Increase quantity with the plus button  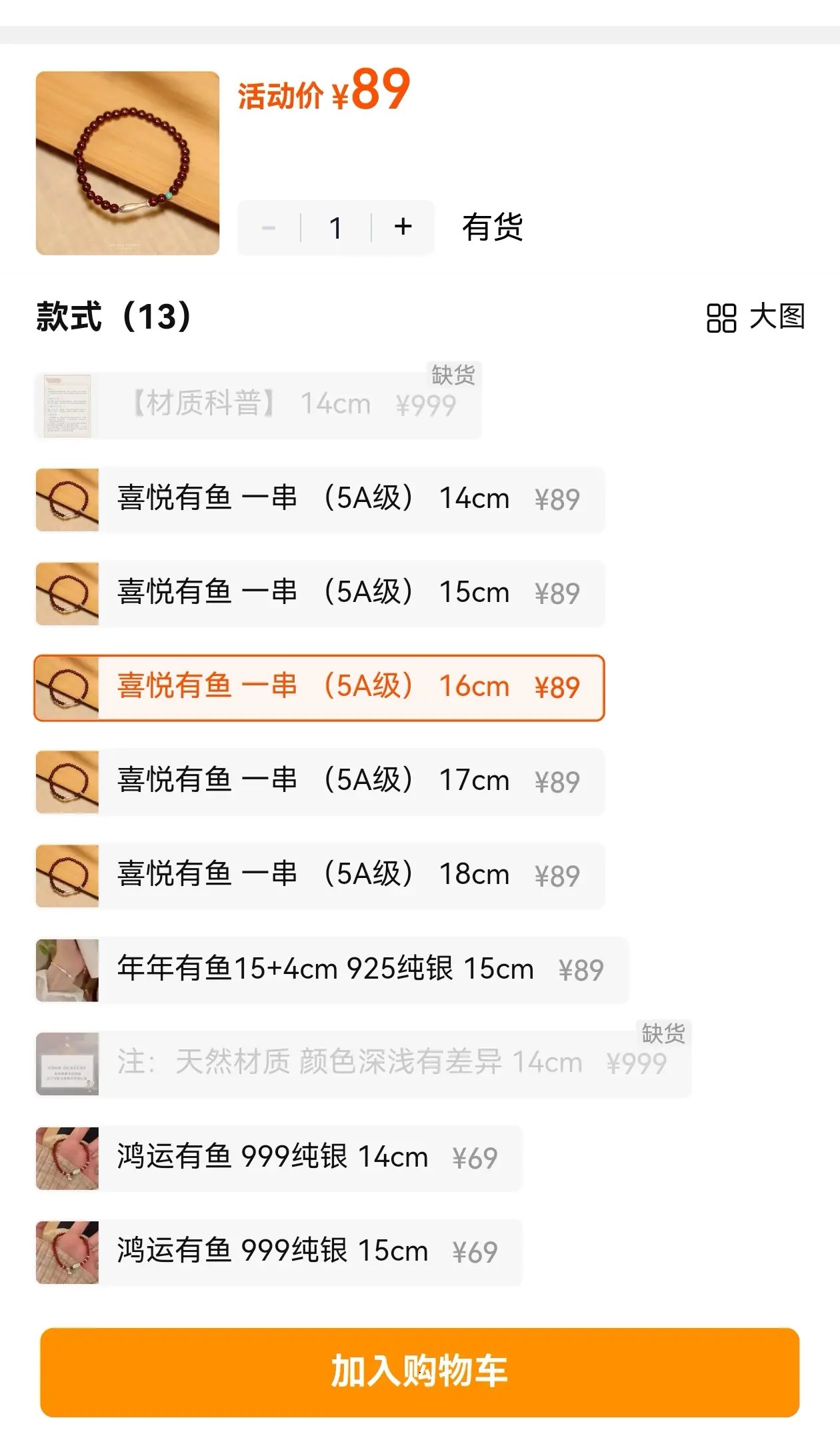[403, 227]
